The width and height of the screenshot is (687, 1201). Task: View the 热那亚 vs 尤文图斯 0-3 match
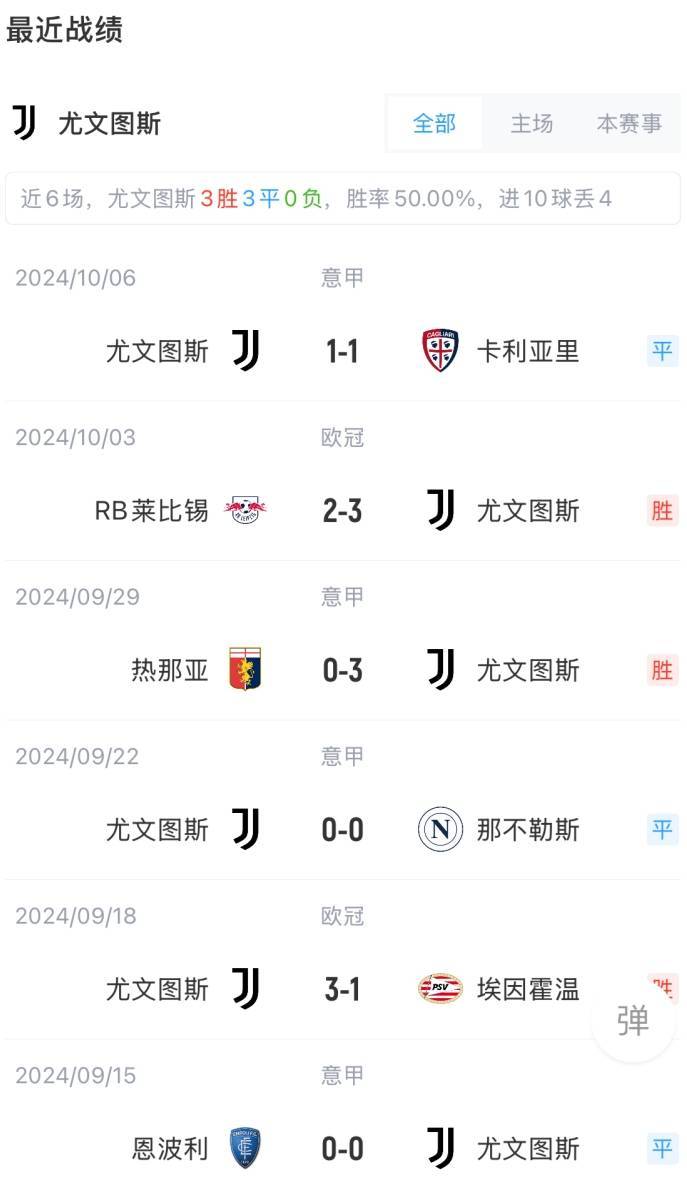tap(342, 670)
